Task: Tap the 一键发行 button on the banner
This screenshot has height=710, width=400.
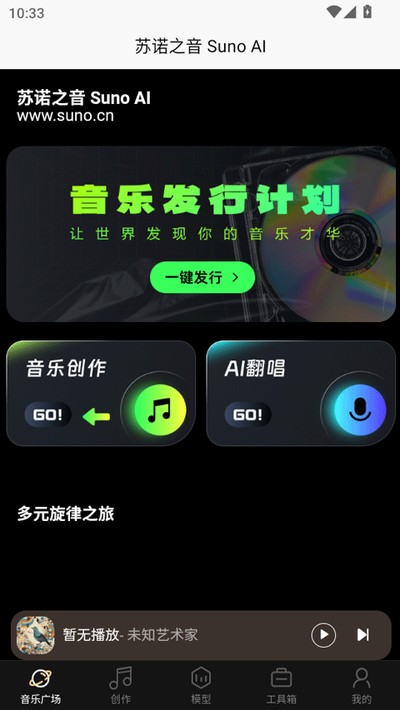Action: (202, 277)
